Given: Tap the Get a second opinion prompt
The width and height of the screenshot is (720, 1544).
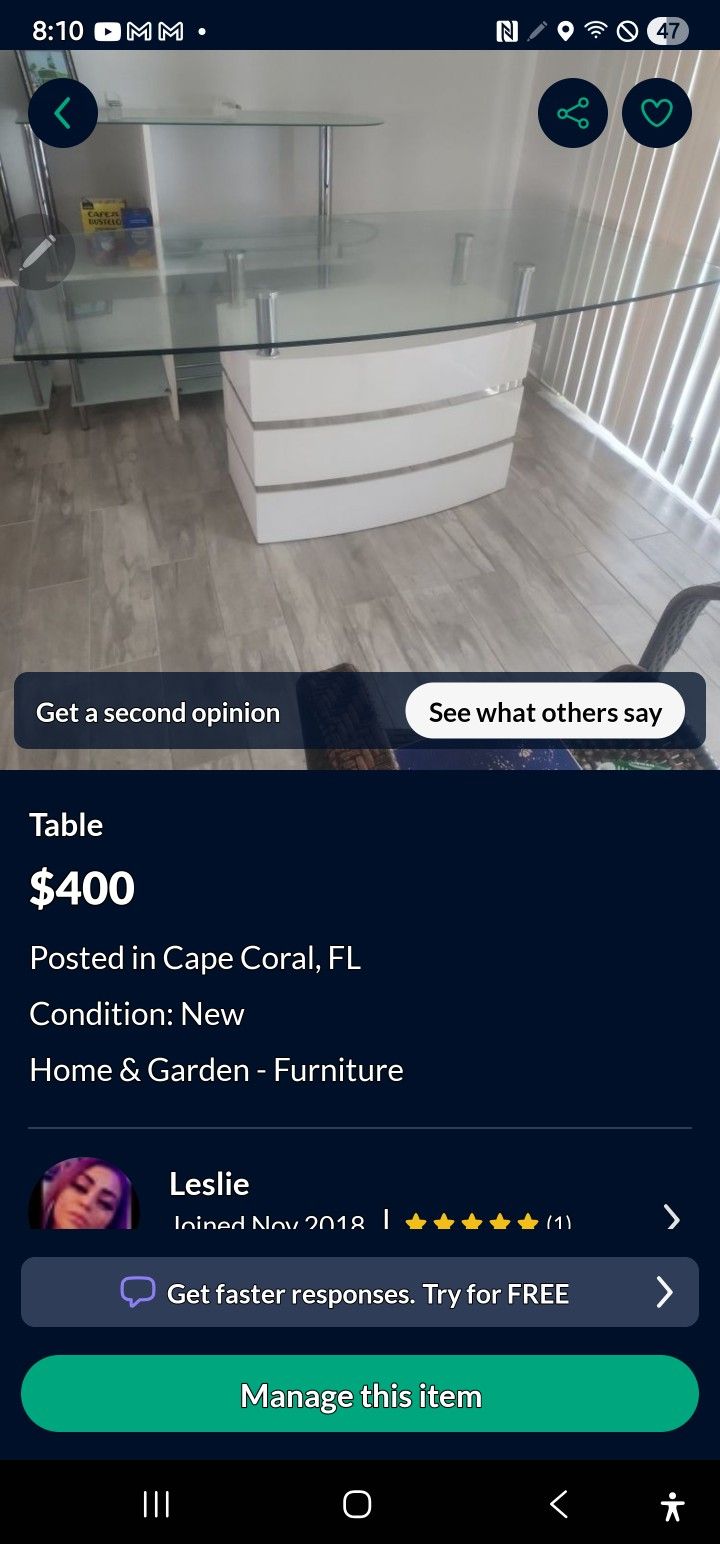Looking at the screenshot, I should (157, 713).
